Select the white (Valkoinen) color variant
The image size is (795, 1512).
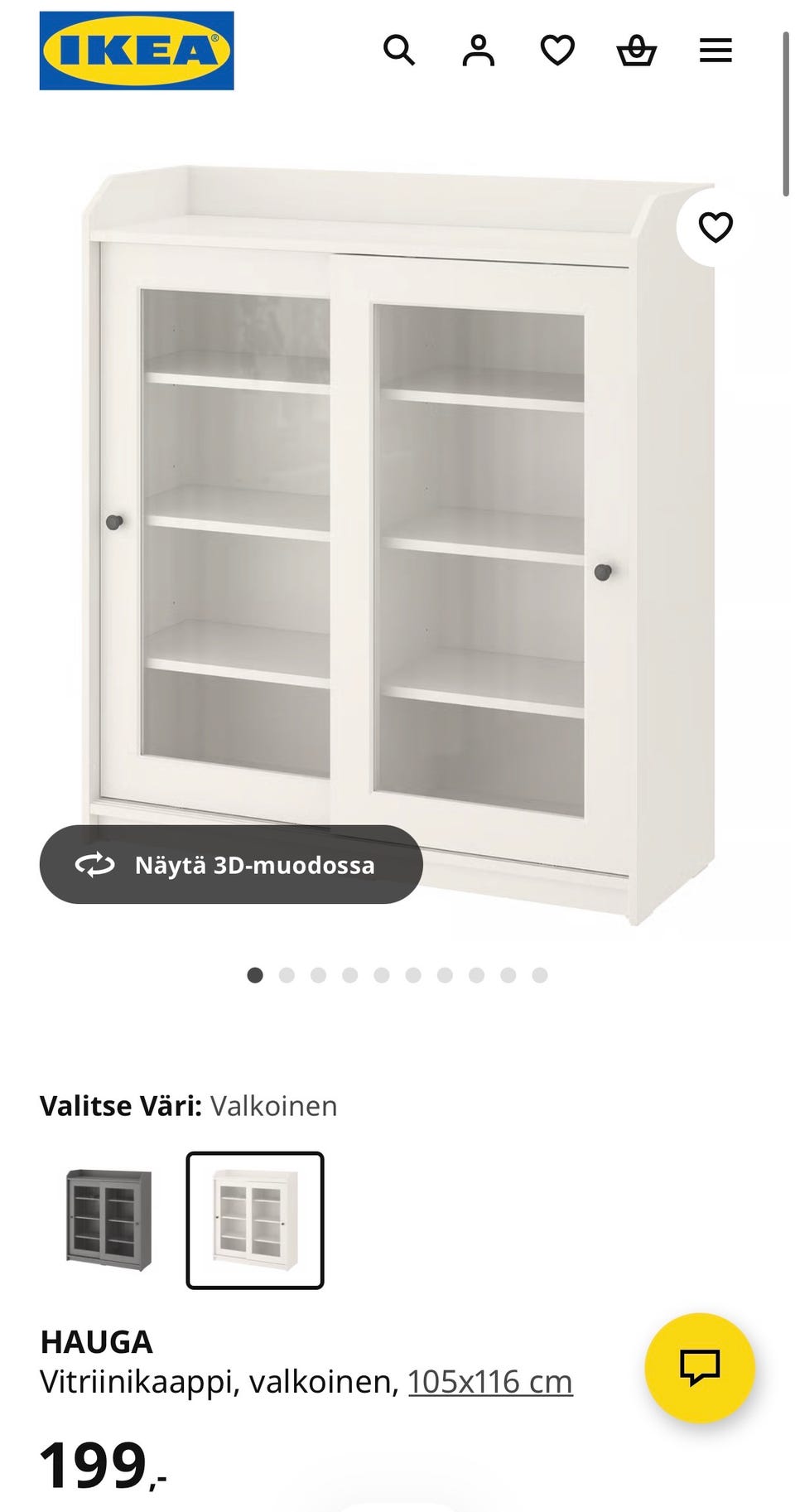click(254, 1218)
